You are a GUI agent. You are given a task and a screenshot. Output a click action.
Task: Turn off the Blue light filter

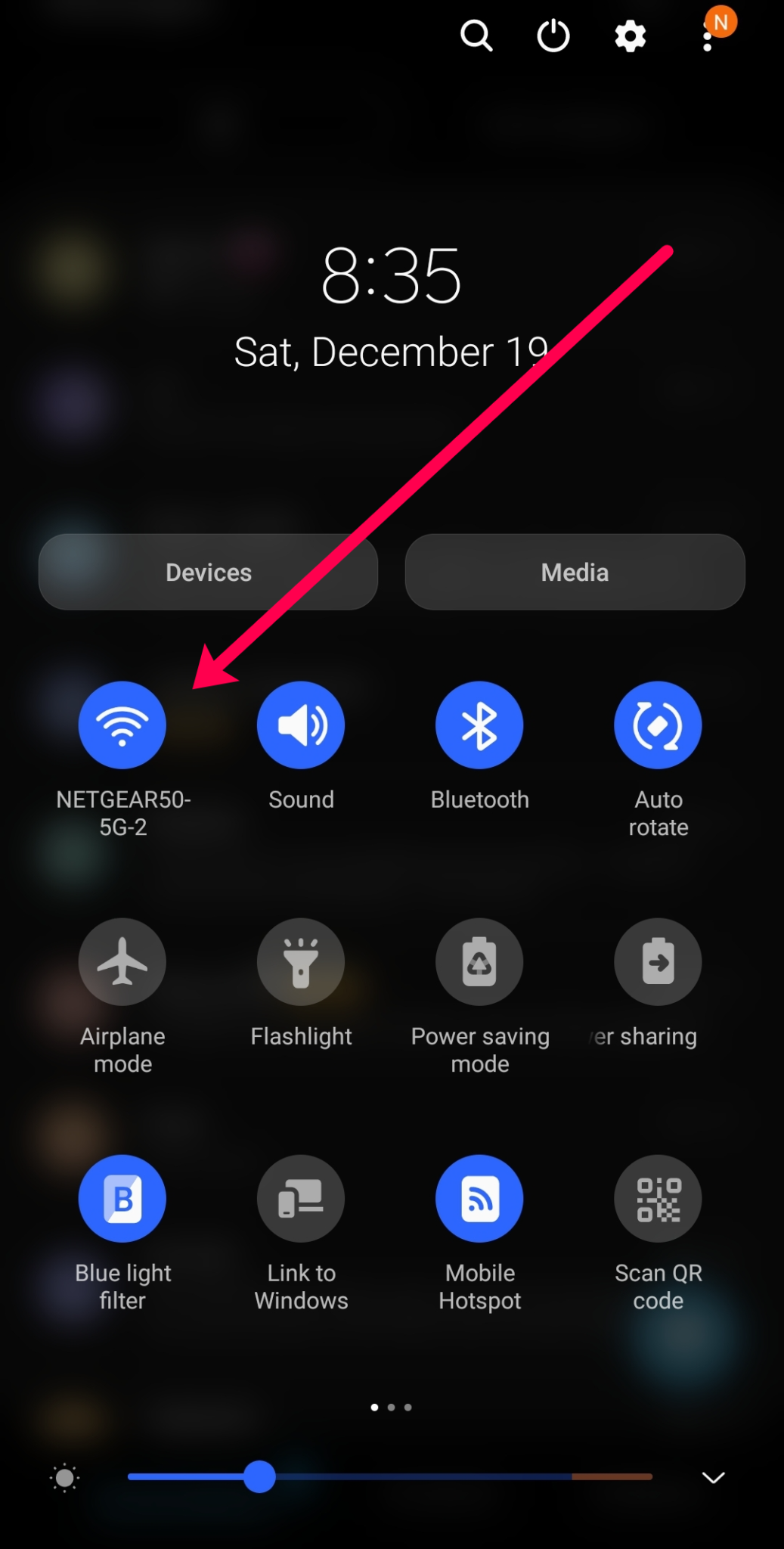[x=122, y=1198]
